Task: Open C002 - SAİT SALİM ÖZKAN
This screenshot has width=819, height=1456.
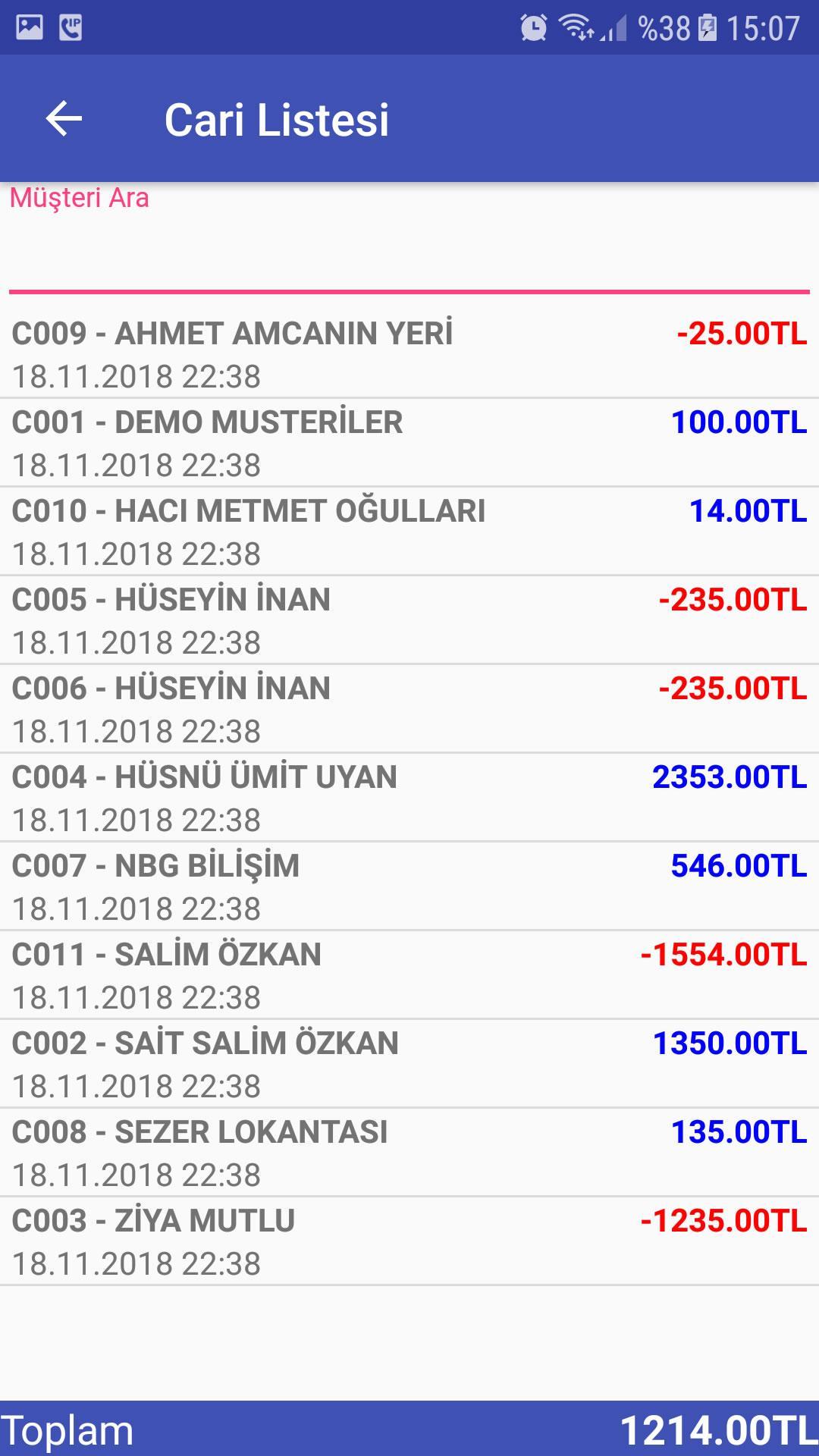Action: click(409, 1064)
